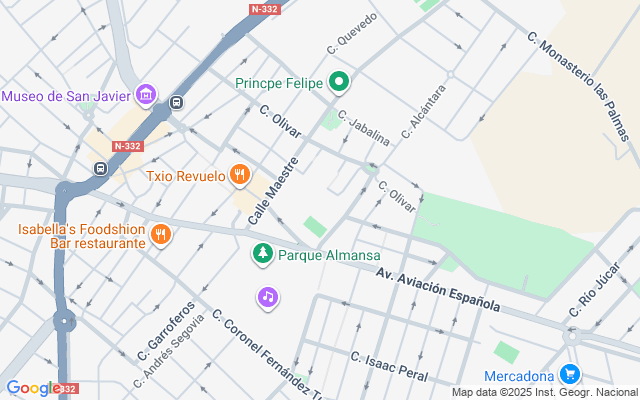Tap the purple music venue pin
This screenshot has width=640, height=400.
tap(267, 297)
